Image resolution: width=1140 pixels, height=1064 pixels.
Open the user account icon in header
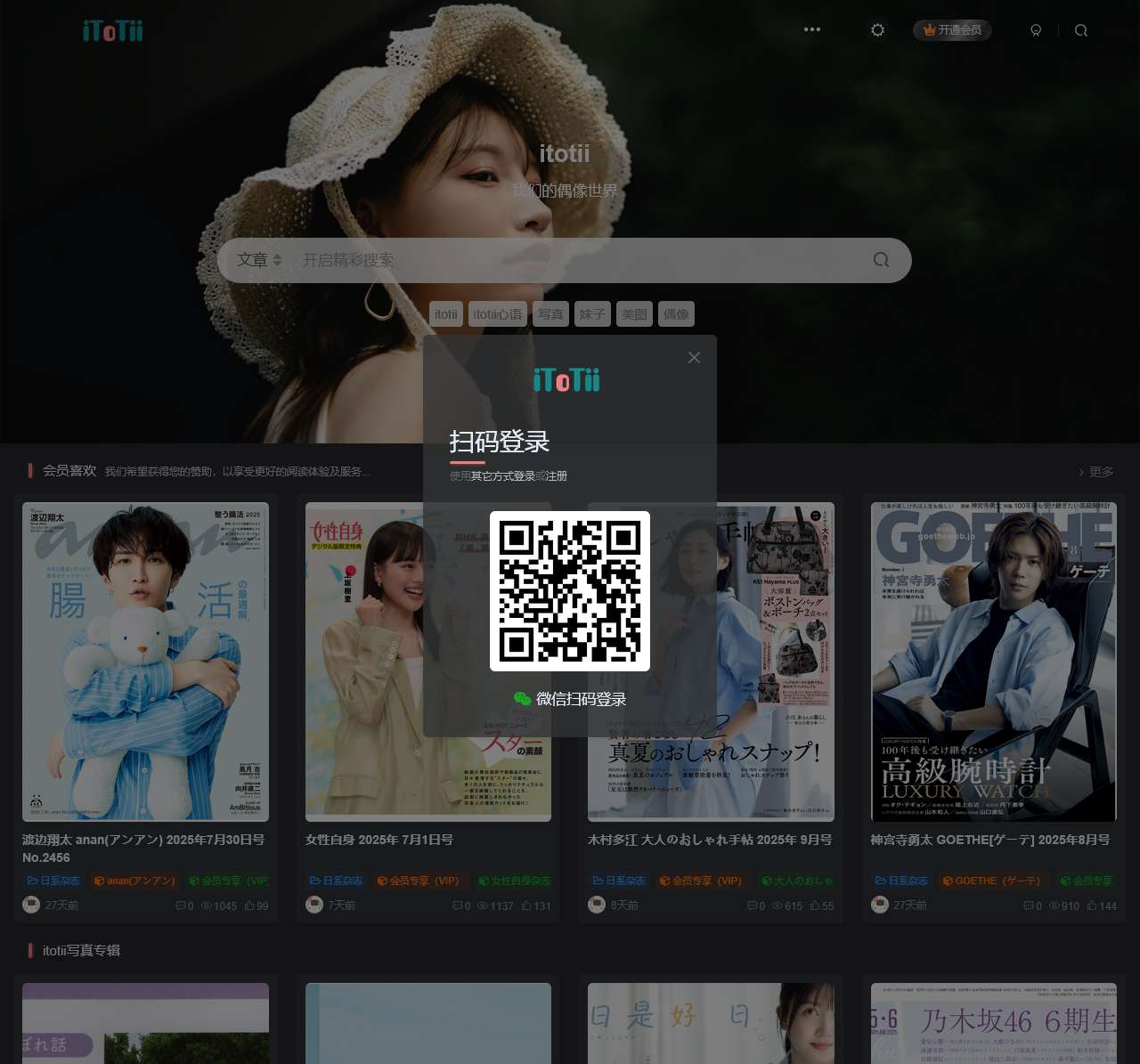click(1036, 30)
